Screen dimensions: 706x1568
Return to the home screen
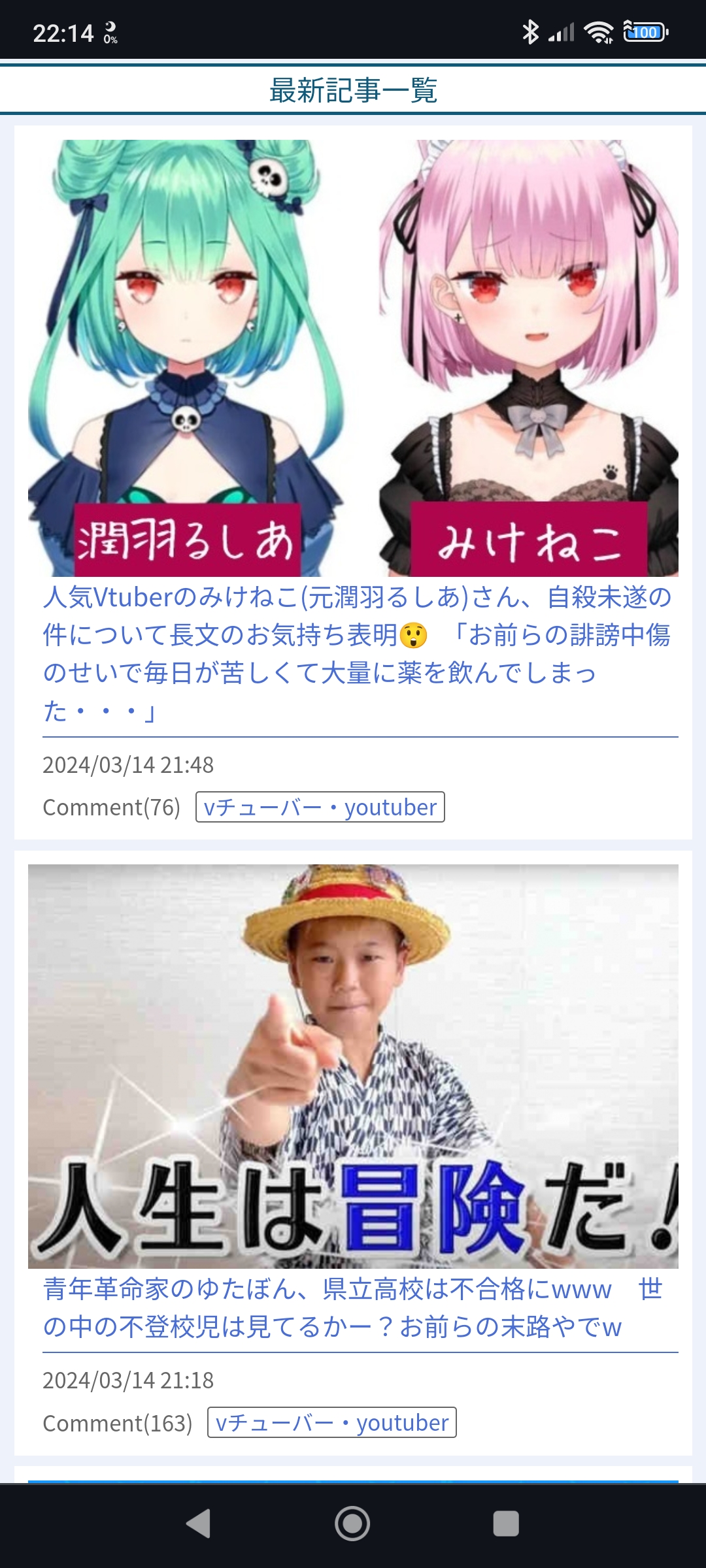coord(352,1524)
